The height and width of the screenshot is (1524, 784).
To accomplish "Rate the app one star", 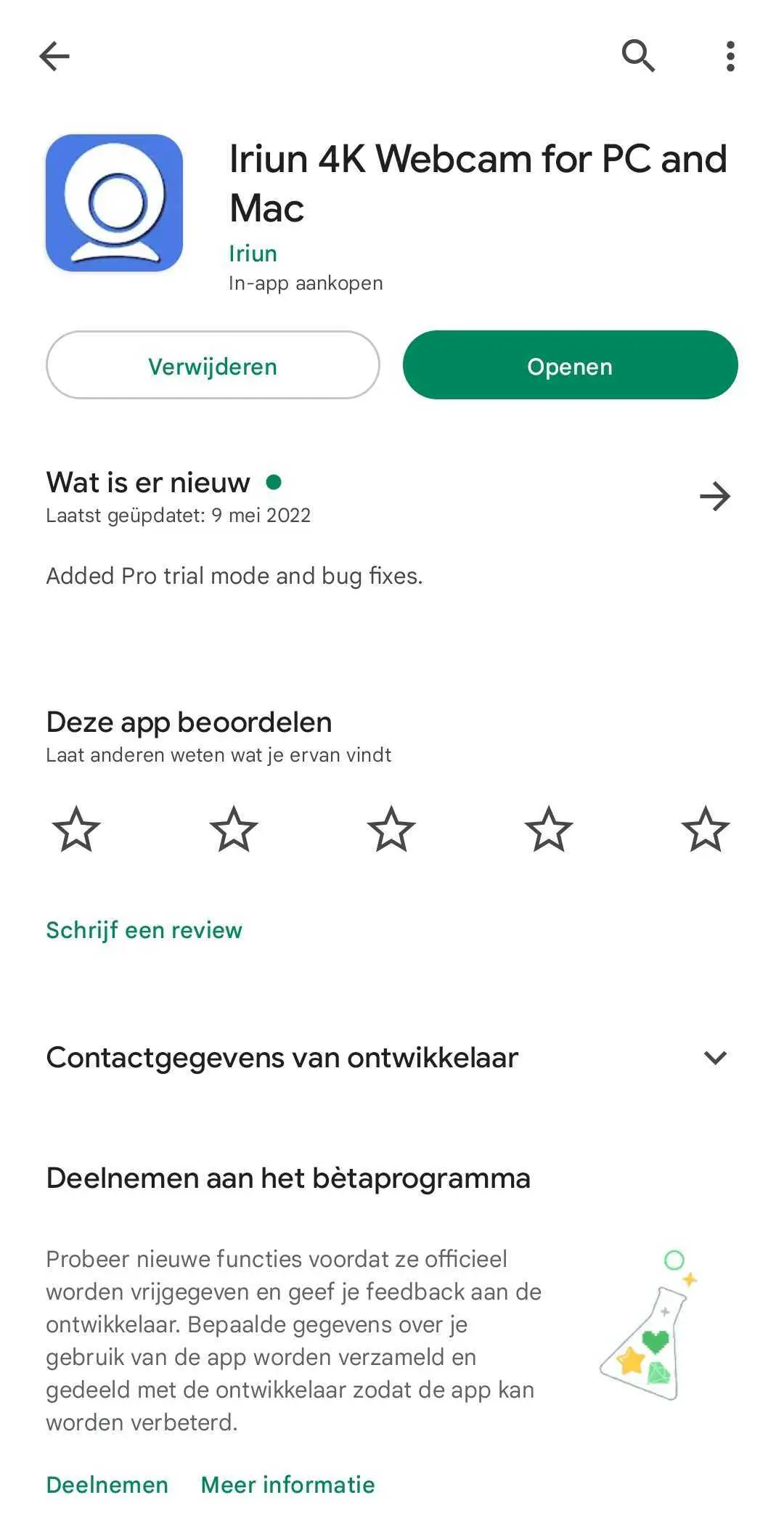I will pos(76,828).
